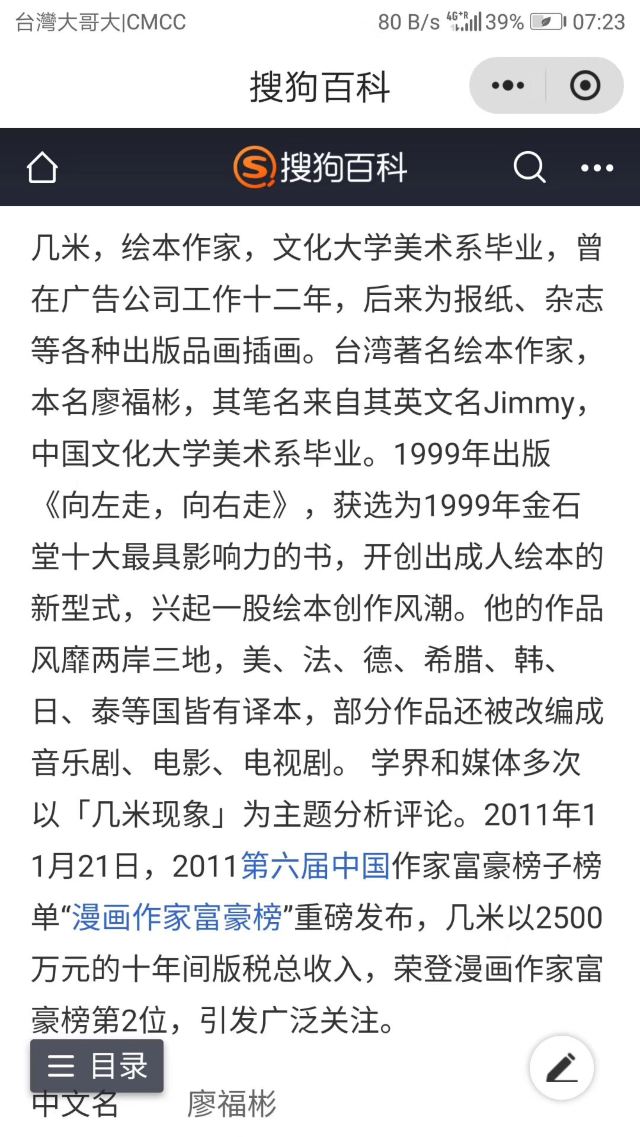Screen dimensions: 640x1137
Task: Open the 第六届中国 link
Action: 315,865
